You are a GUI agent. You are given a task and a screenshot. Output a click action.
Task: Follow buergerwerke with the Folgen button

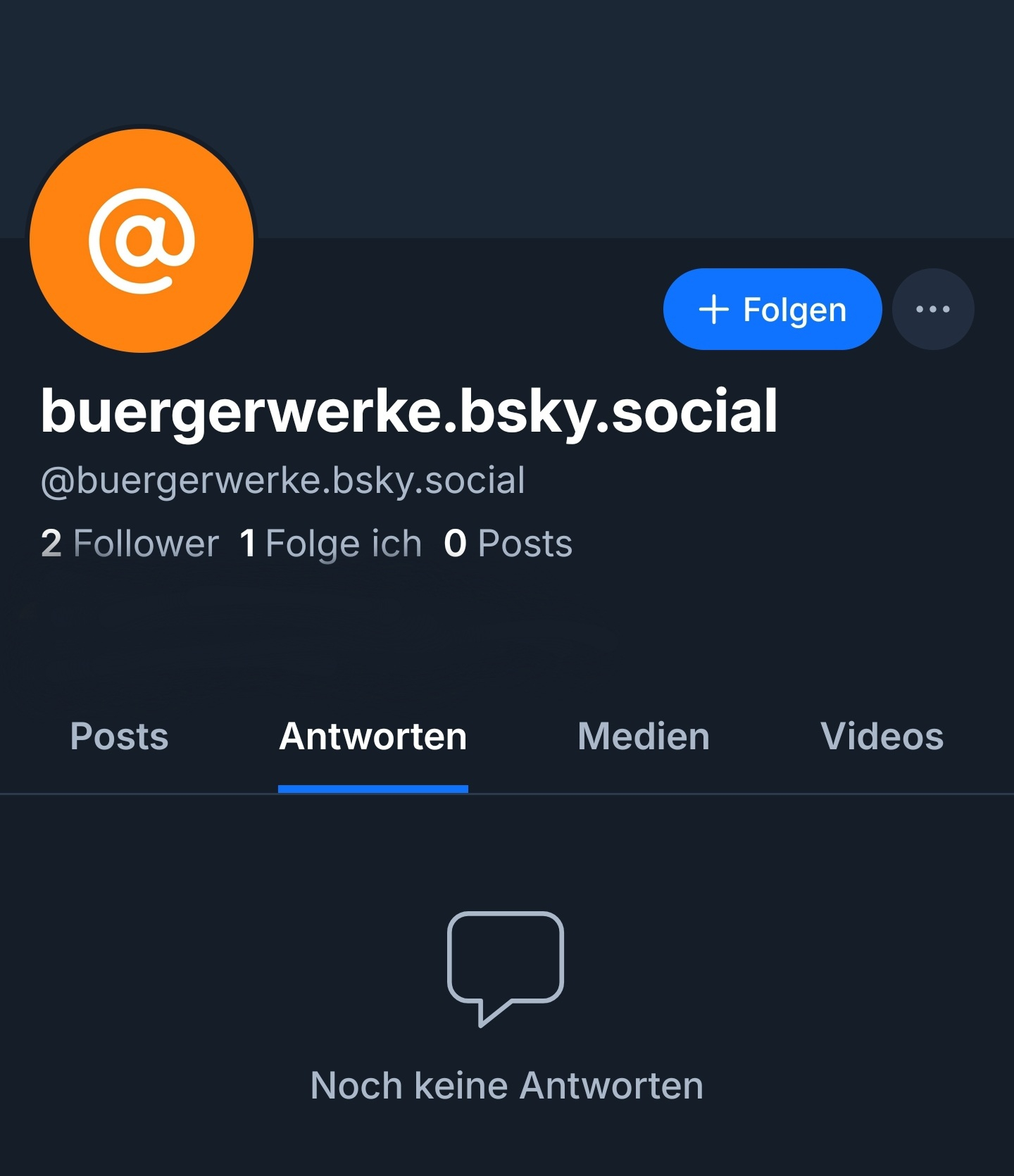772,309
